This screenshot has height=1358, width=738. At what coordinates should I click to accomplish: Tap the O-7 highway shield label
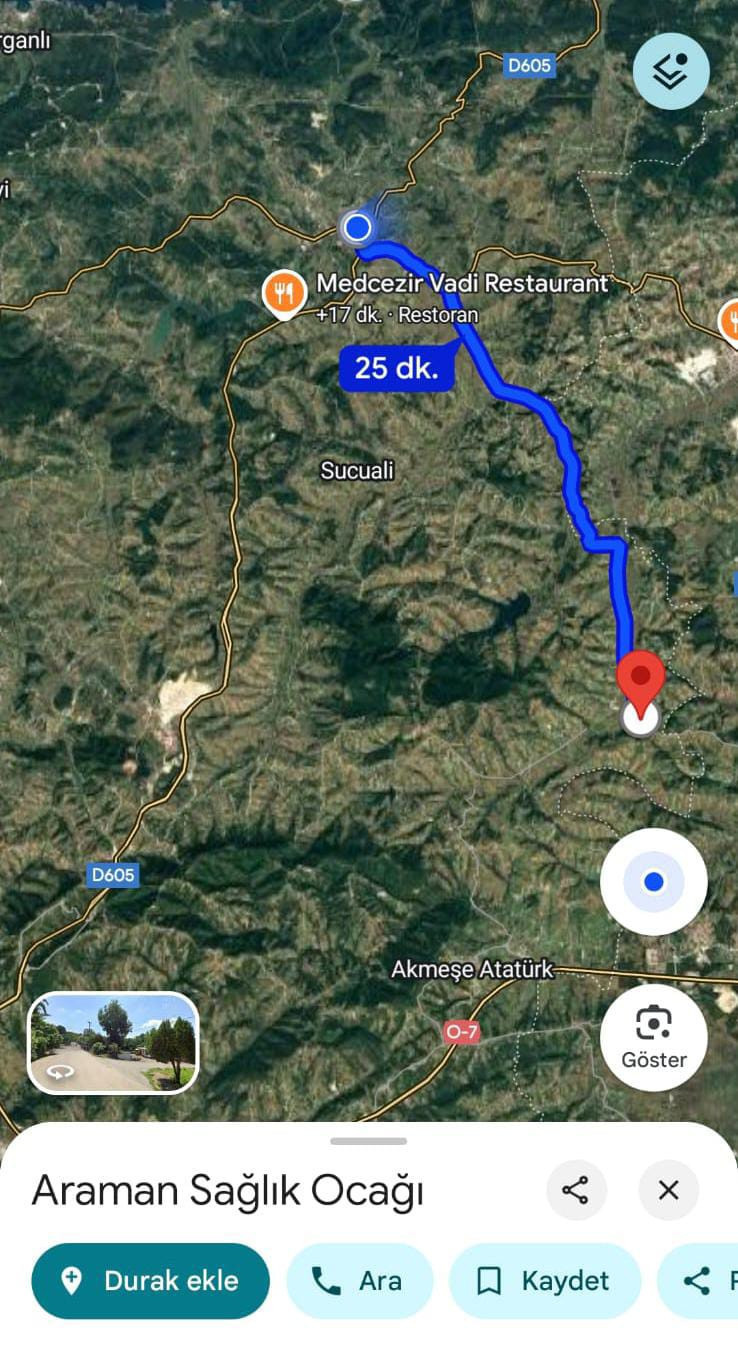pyautogui.click(x=461, y=1032)
